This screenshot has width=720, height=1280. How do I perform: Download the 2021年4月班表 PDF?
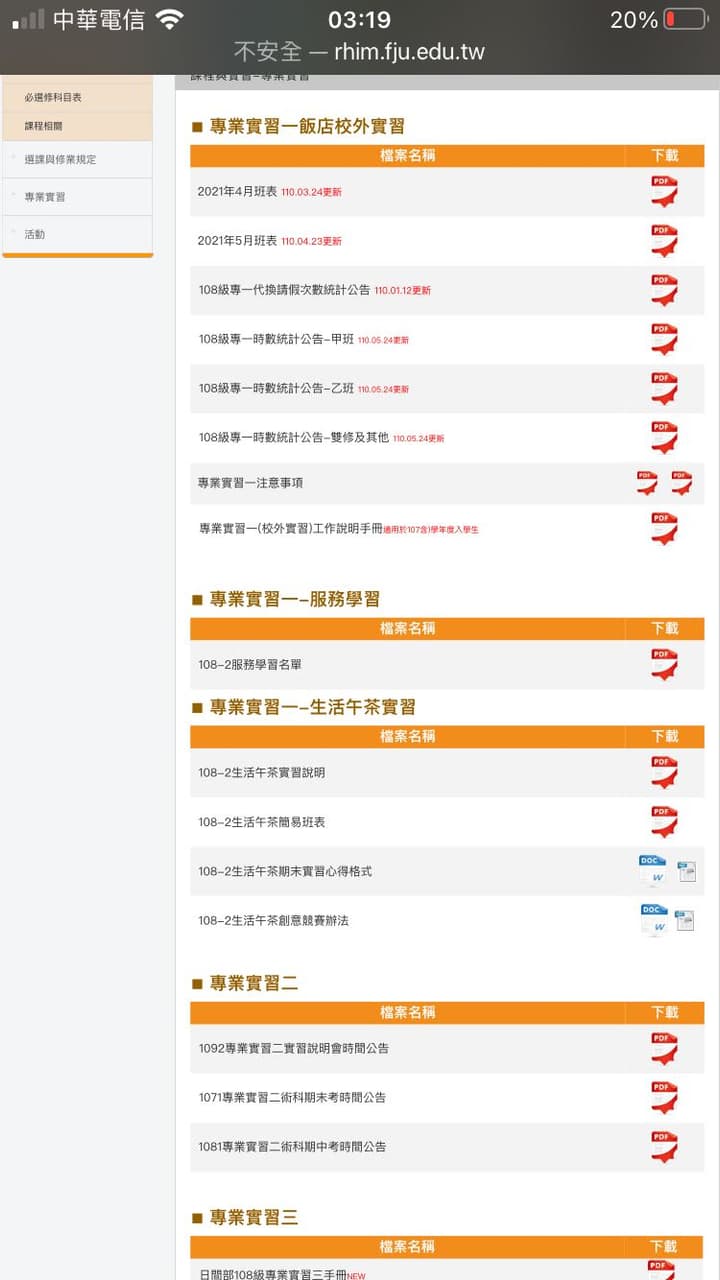click(664, 191)
